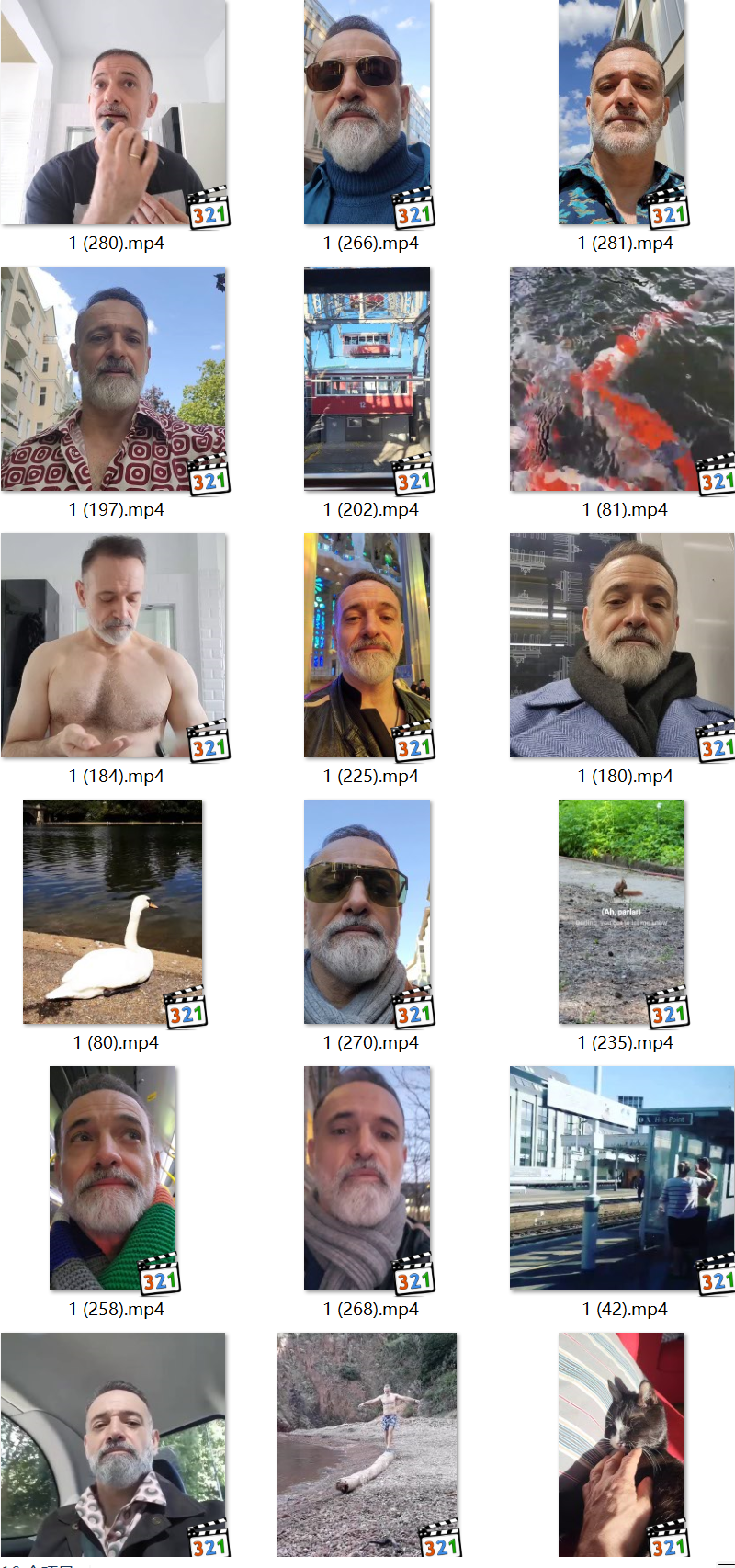Viewport: 735px width, 1568px height.
Task: Select the cat video thumbnail
Action: click(x=622, y=1445)
